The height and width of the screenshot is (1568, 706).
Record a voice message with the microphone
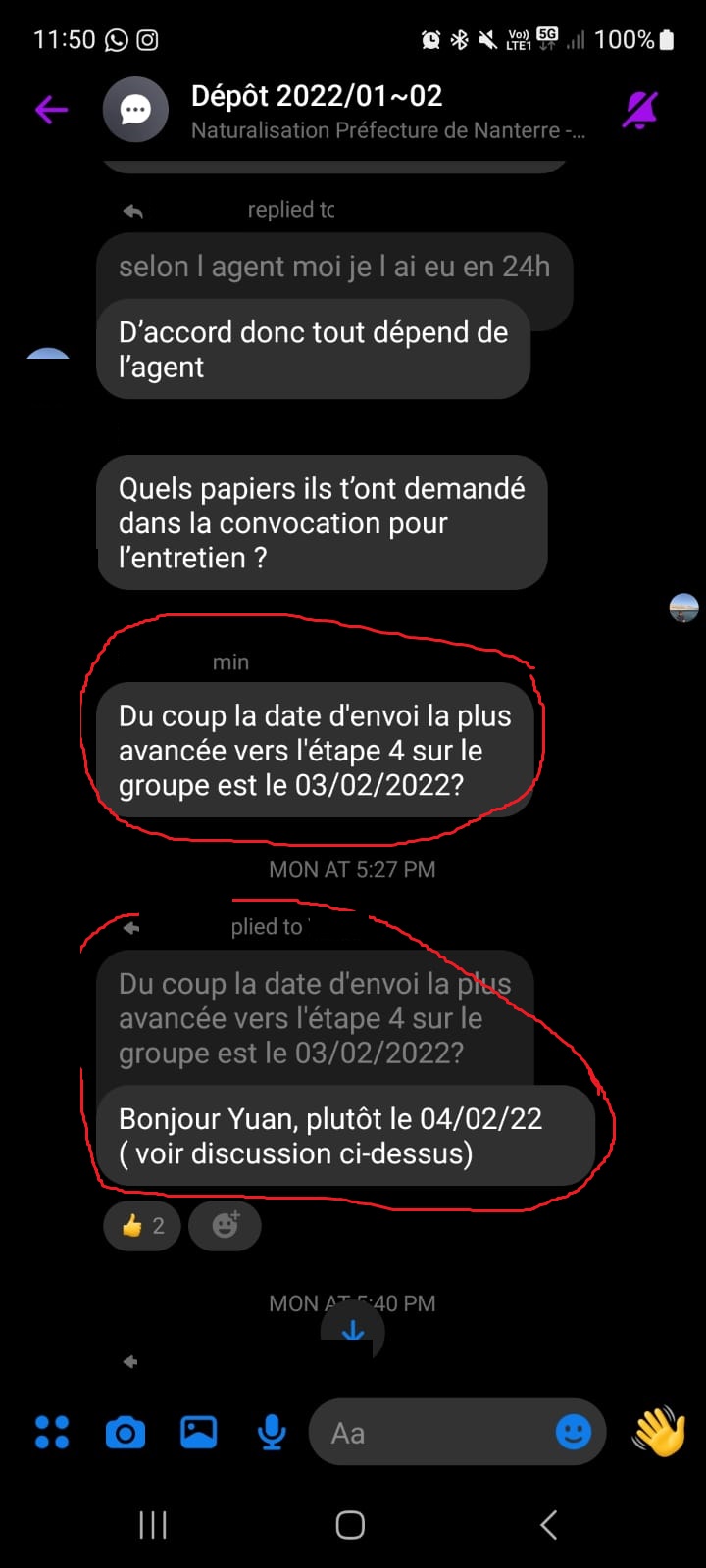[x=272, y=1433]
